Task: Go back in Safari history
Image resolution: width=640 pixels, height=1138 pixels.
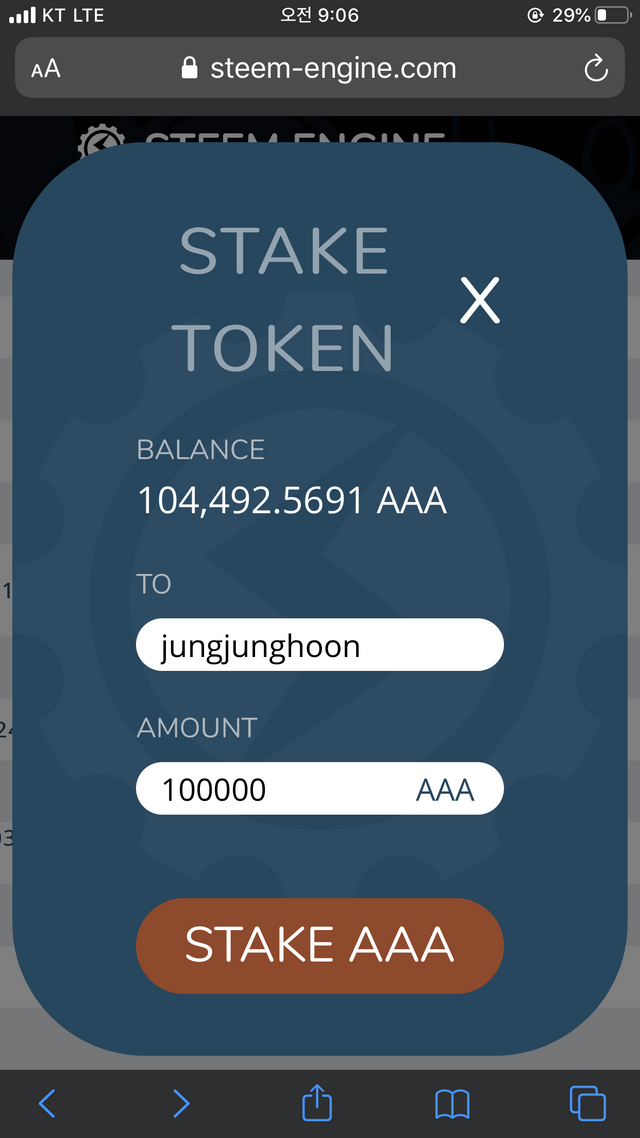Action: click(x=46, y=1103)
